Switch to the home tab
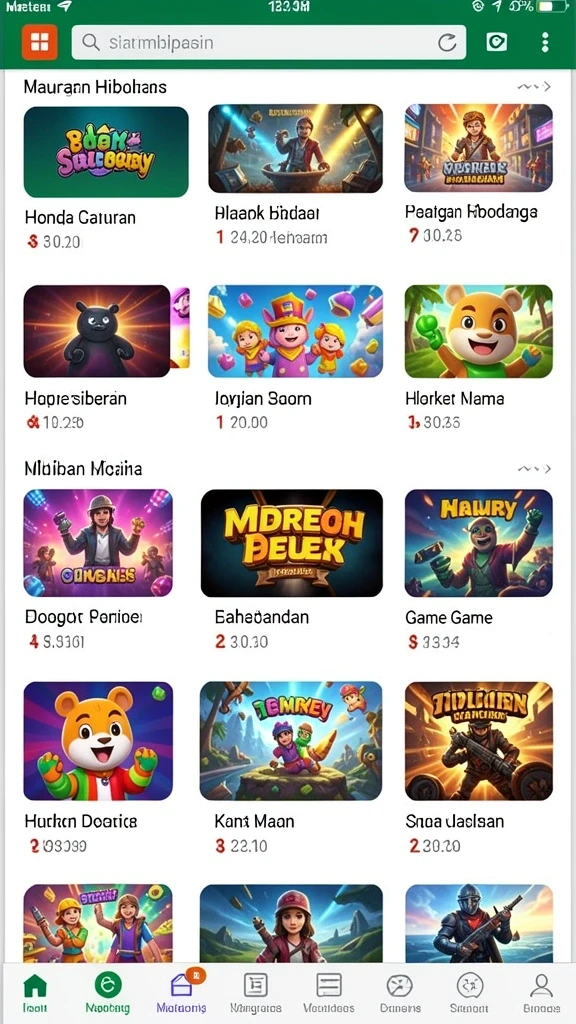576x1024 pixels. coord(35,993)
